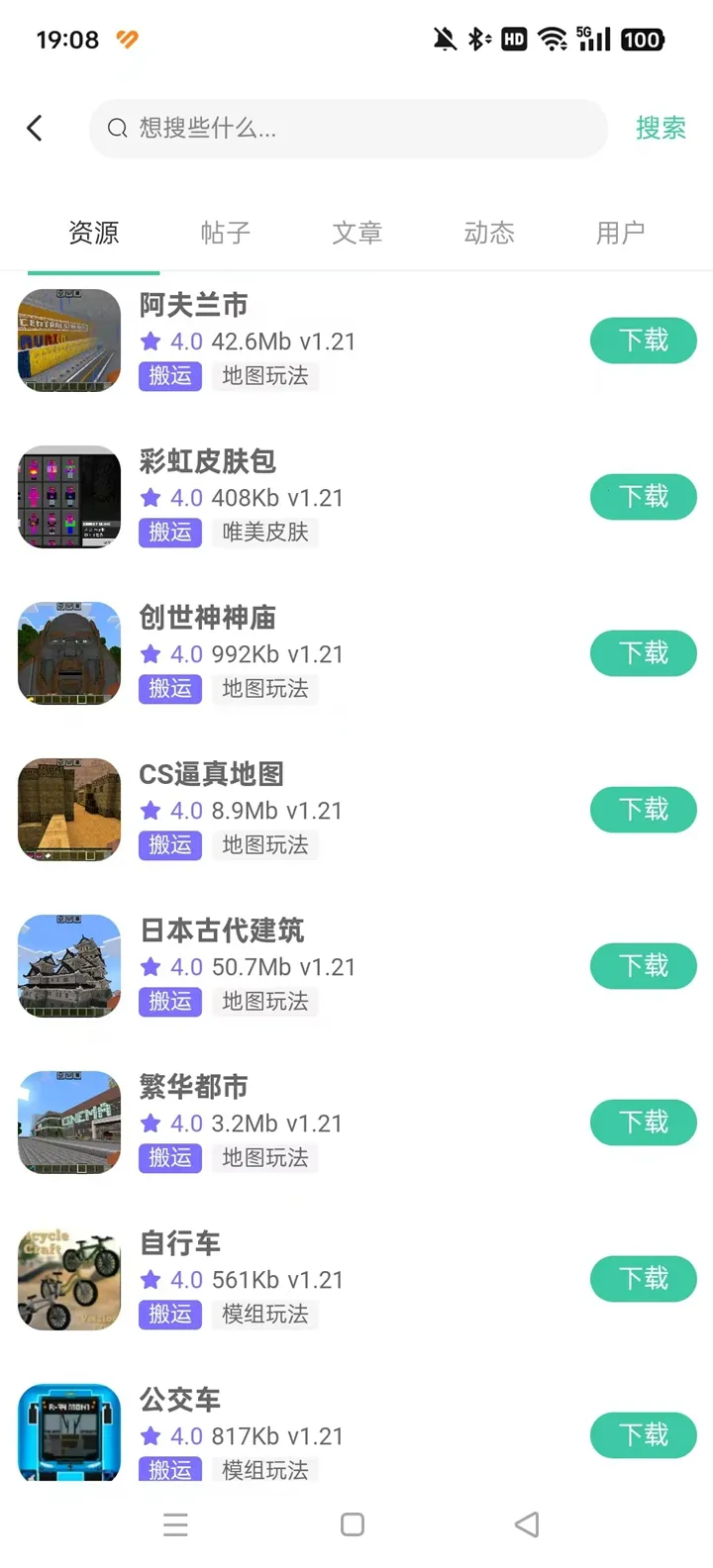This screenshot has width=713, height=1568.
Task: Download 创世神神庙 via its 下载 button
Action: [644, 653]
